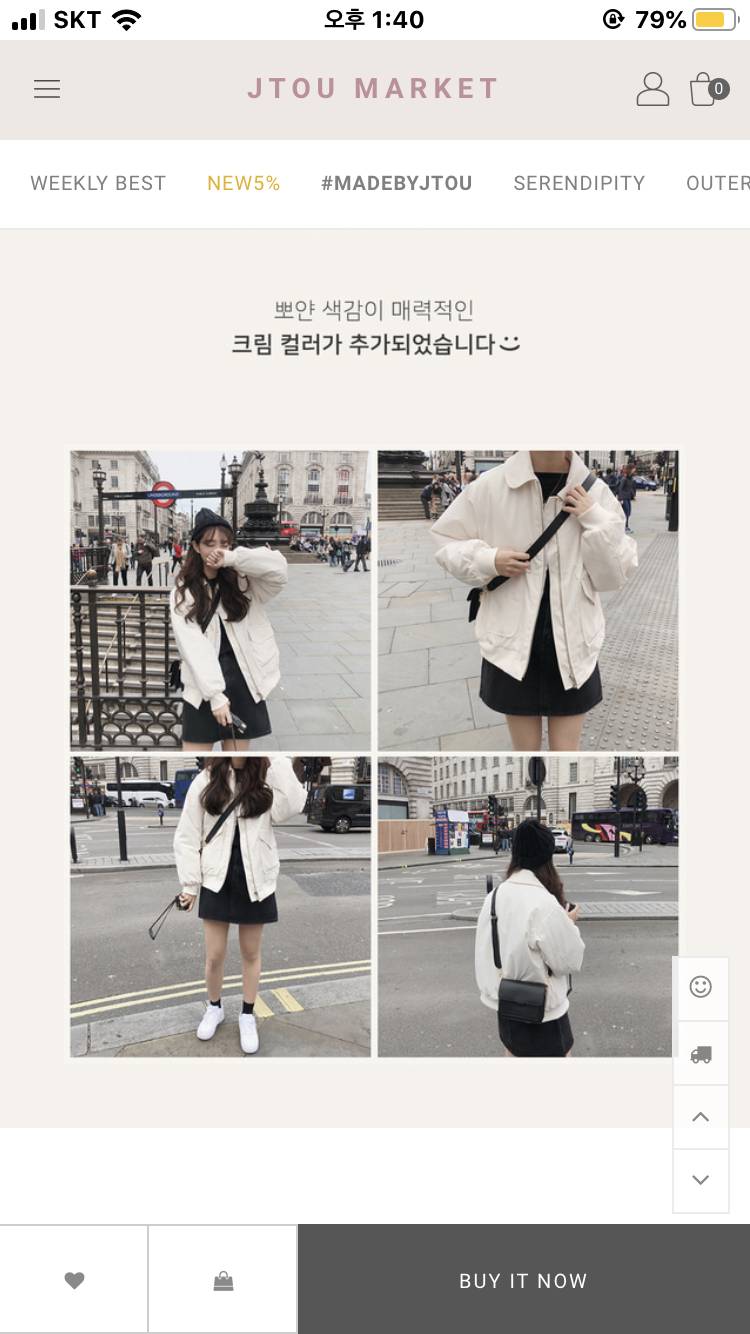Viewport: 750px width, 1334px height.
Task: Jump to bottom with the down arrow
Action: pos(701,1180)
